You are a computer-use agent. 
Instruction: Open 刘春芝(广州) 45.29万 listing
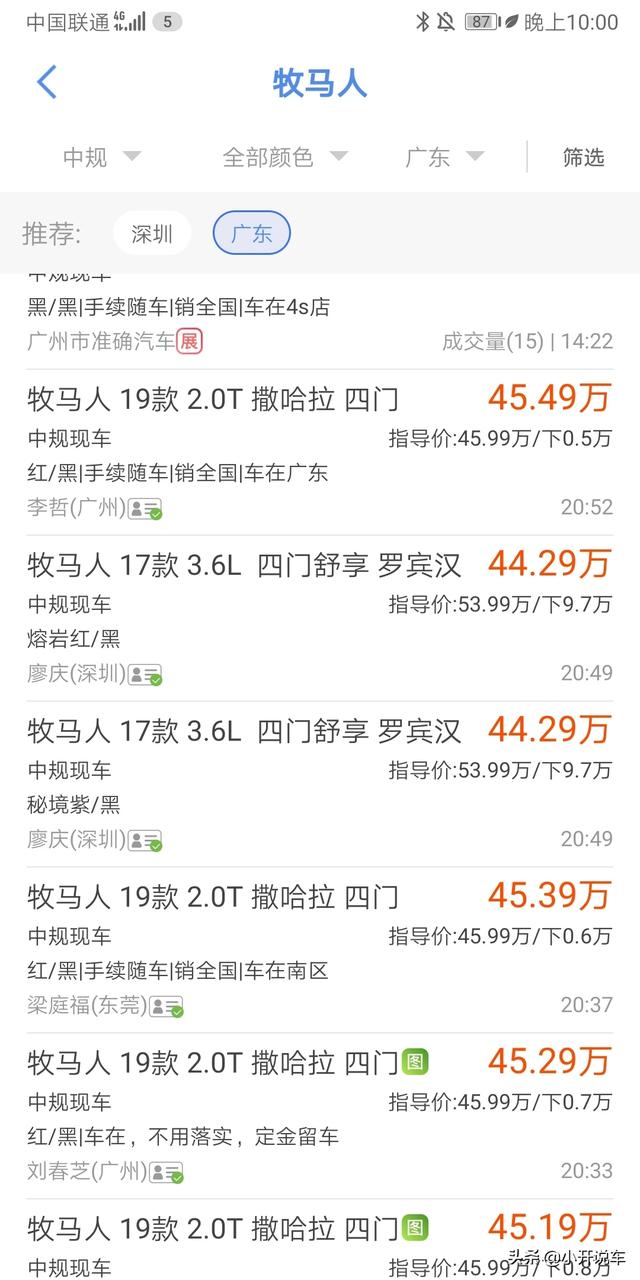click(x=320, y=1116)
